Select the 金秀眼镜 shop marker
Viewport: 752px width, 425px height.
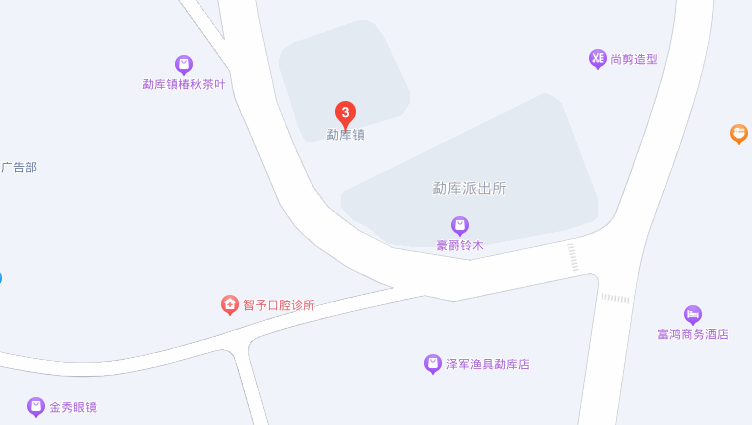36,407
